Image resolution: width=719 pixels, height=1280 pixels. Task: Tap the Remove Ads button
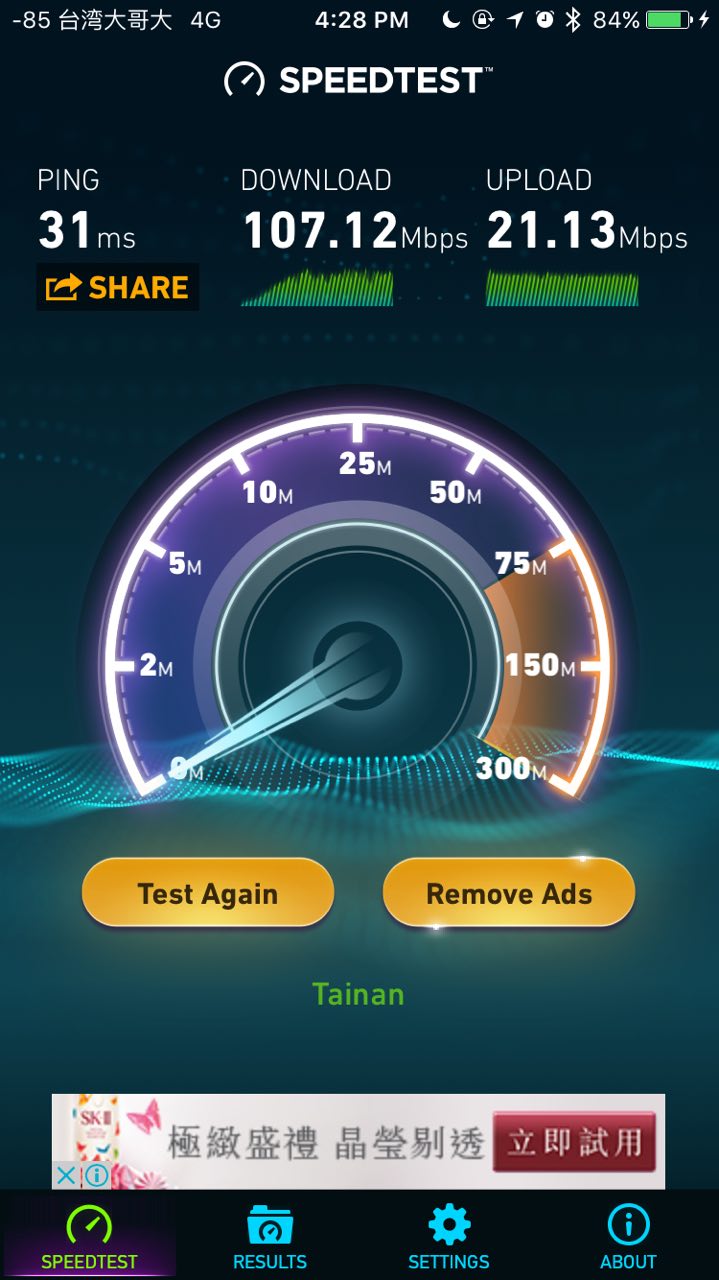point(509,892)
